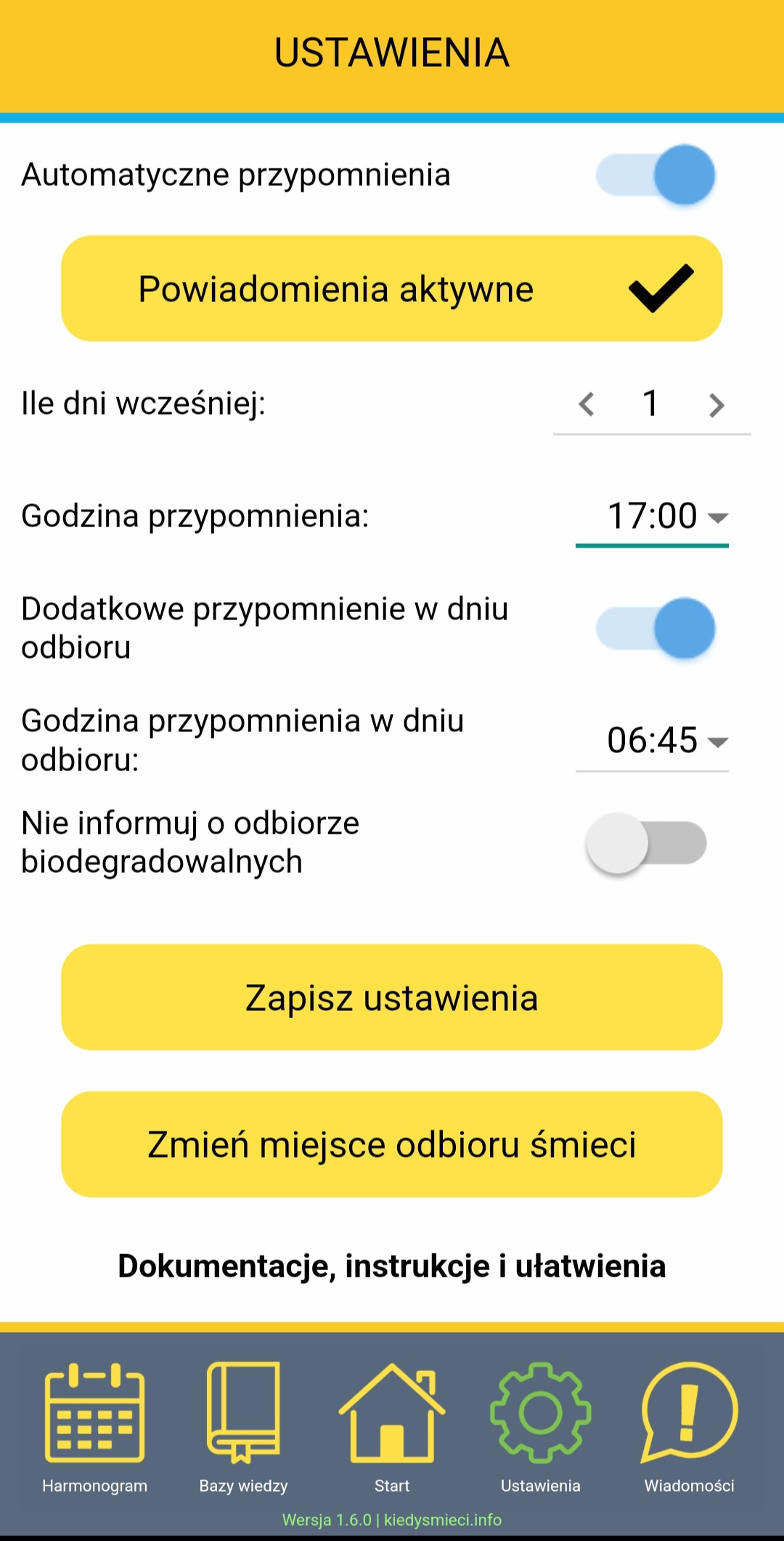Select the Ustawienia tab

pos(541,1427)
